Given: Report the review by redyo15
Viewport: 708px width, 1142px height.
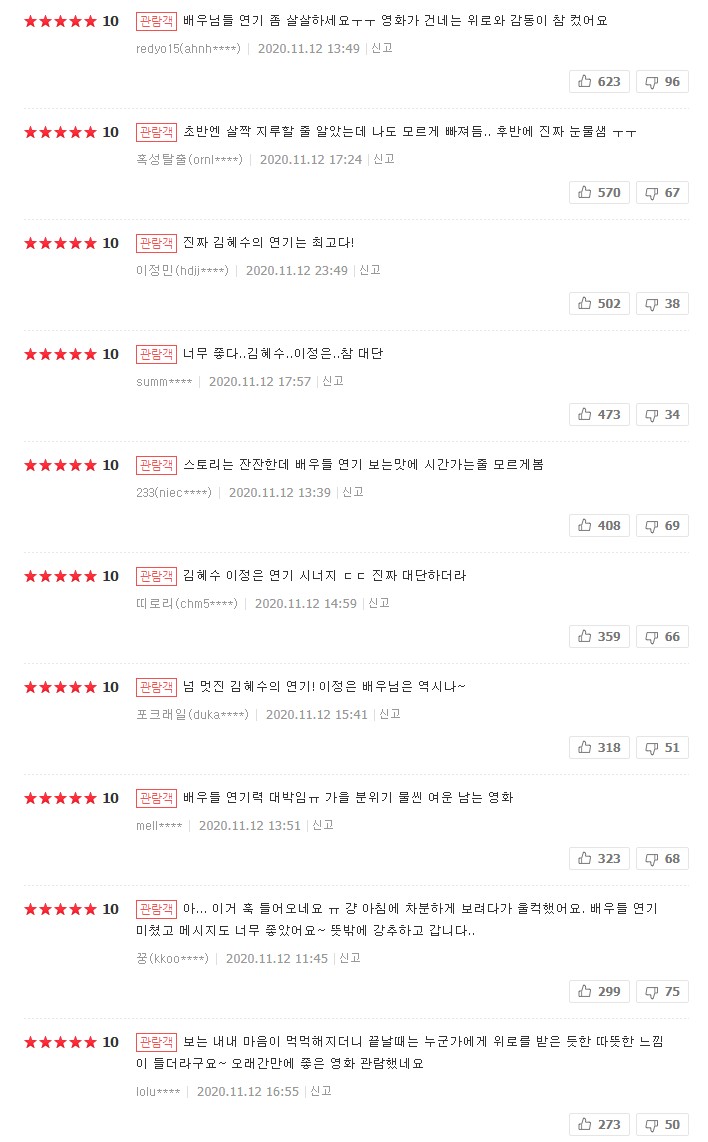Looking at the screenshot, I should (x=382, y=48).
